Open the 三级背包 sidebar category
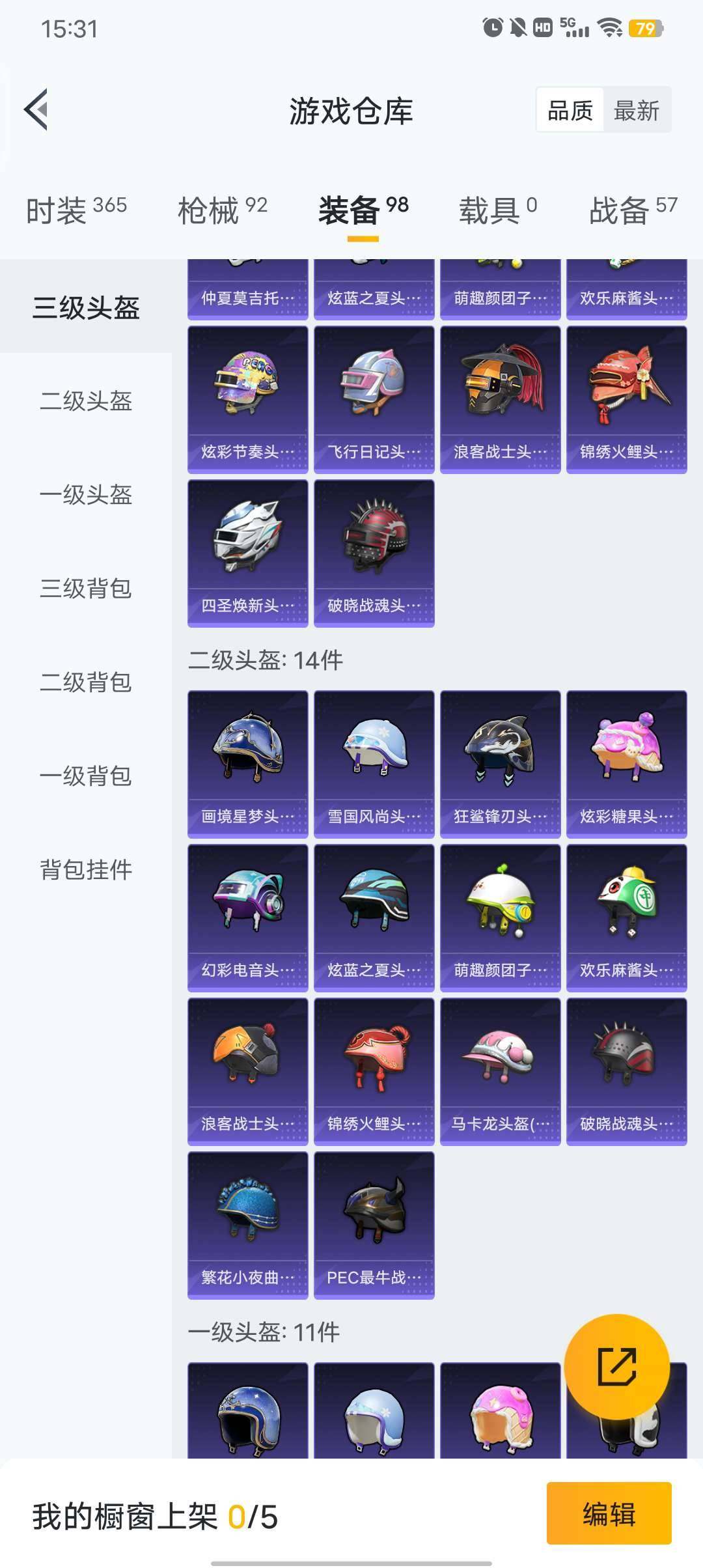The height and width of the screenshot is (1568, 703). coord(85,589)
